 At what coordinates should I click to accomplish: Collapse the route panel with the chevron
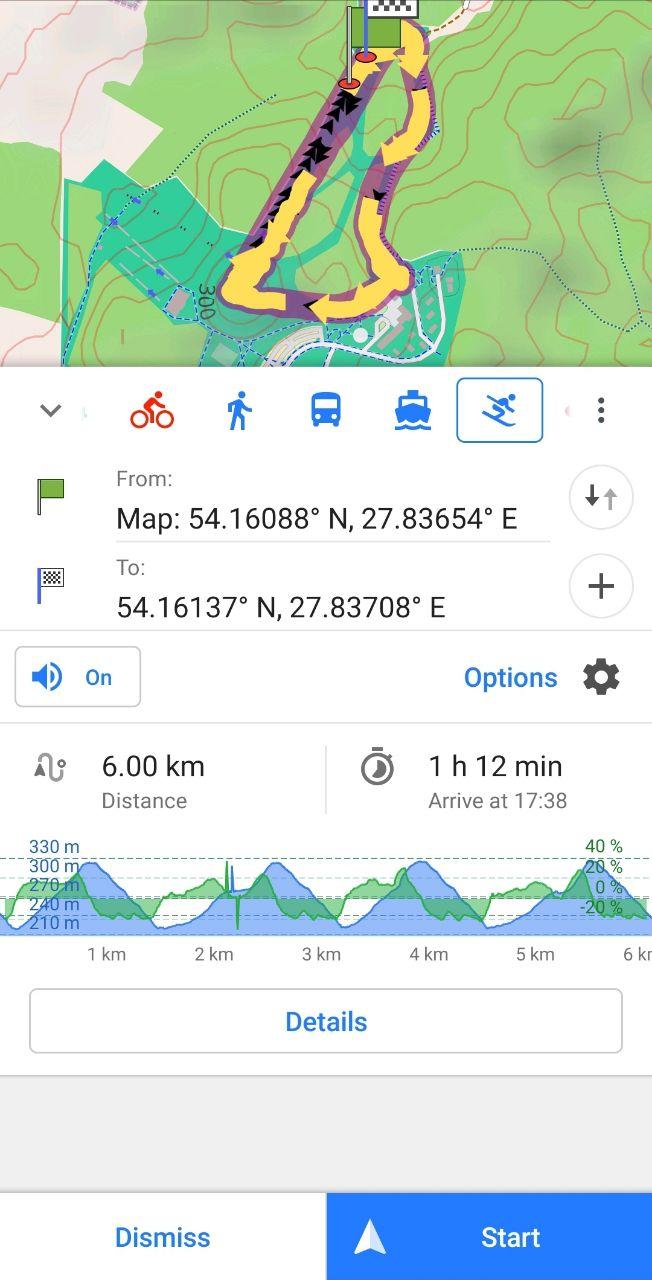50,411
